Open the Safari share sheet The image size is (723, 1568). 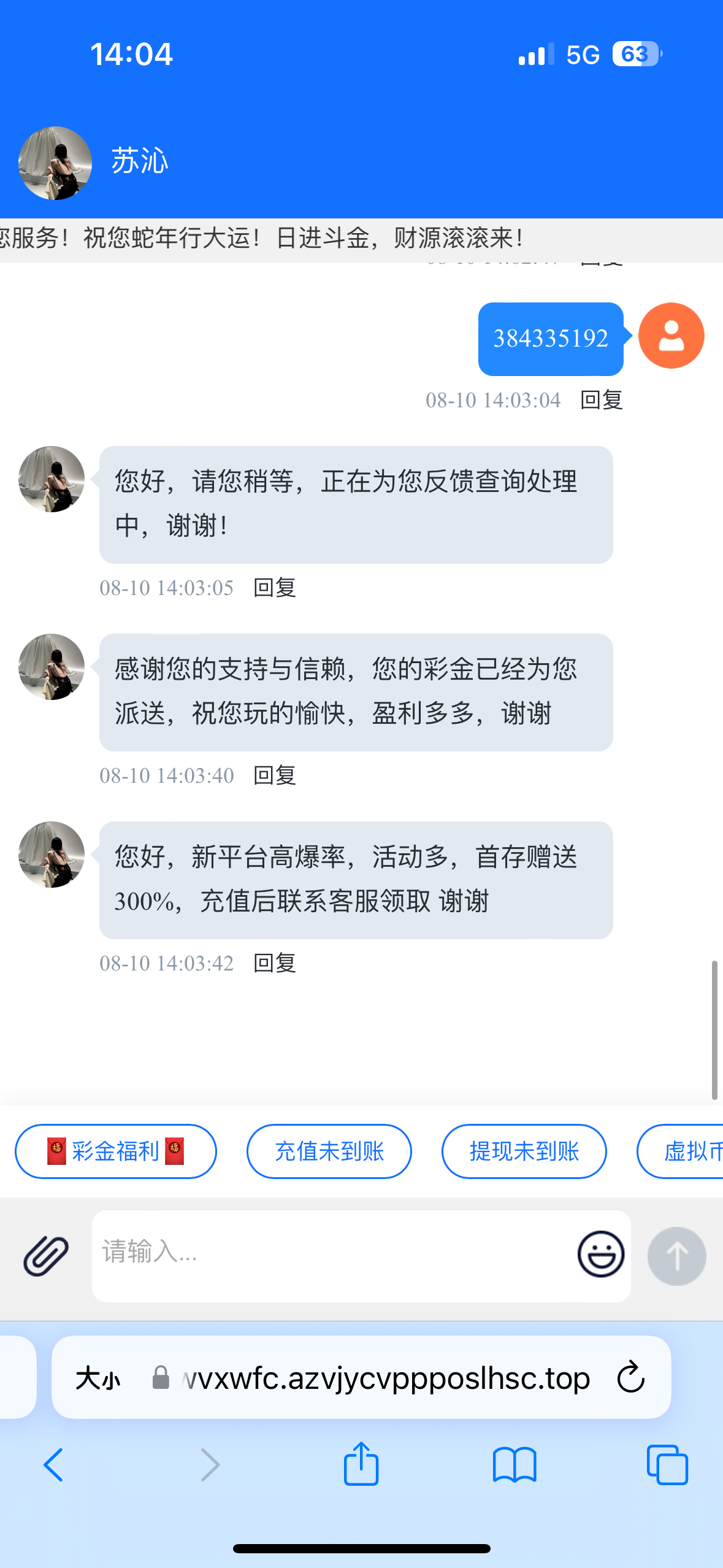pos(361,1464)
